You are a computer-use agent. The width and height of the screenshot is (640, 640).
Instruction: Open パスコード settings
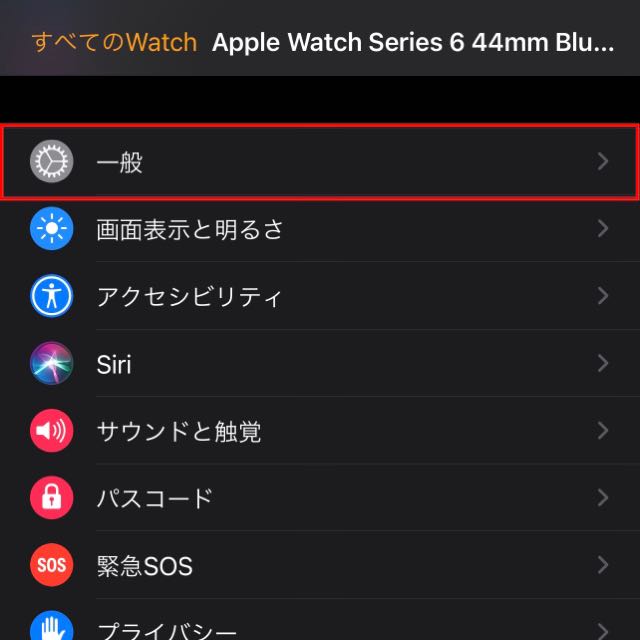[320, 498]
